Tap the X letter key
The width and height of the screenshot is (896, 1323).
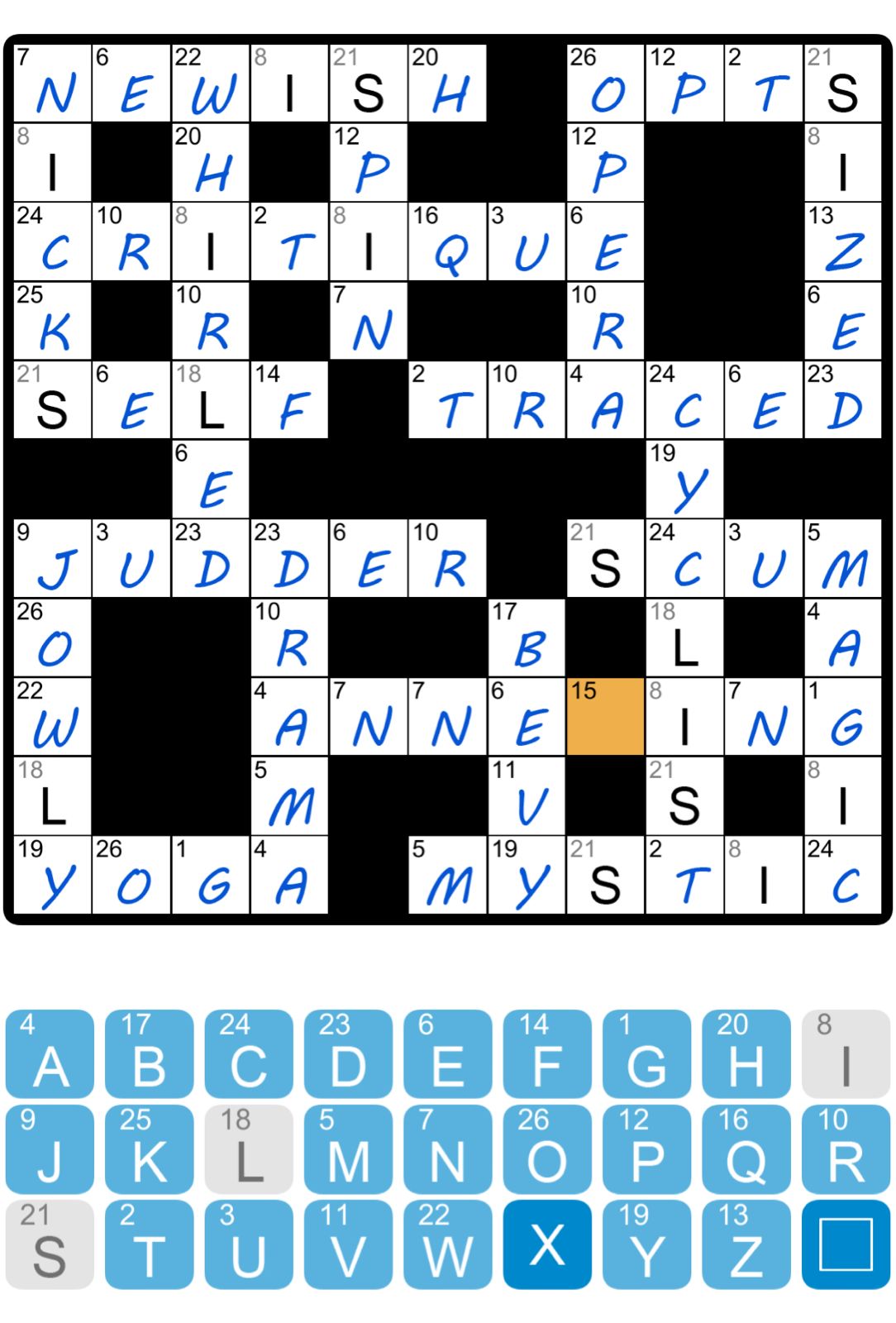(x=547, y=1244)
